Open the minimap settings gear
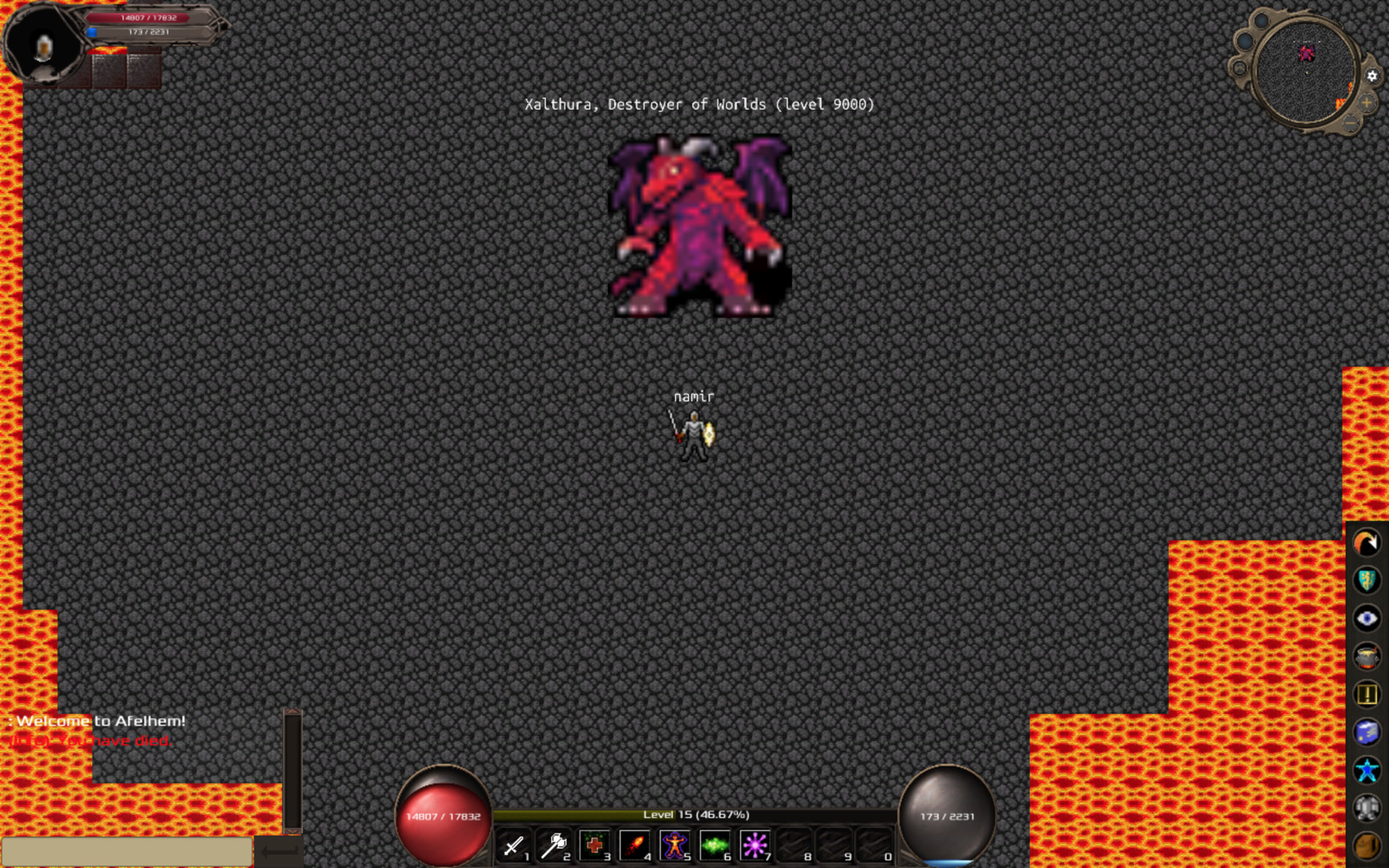 click(x=1372, y=76)
